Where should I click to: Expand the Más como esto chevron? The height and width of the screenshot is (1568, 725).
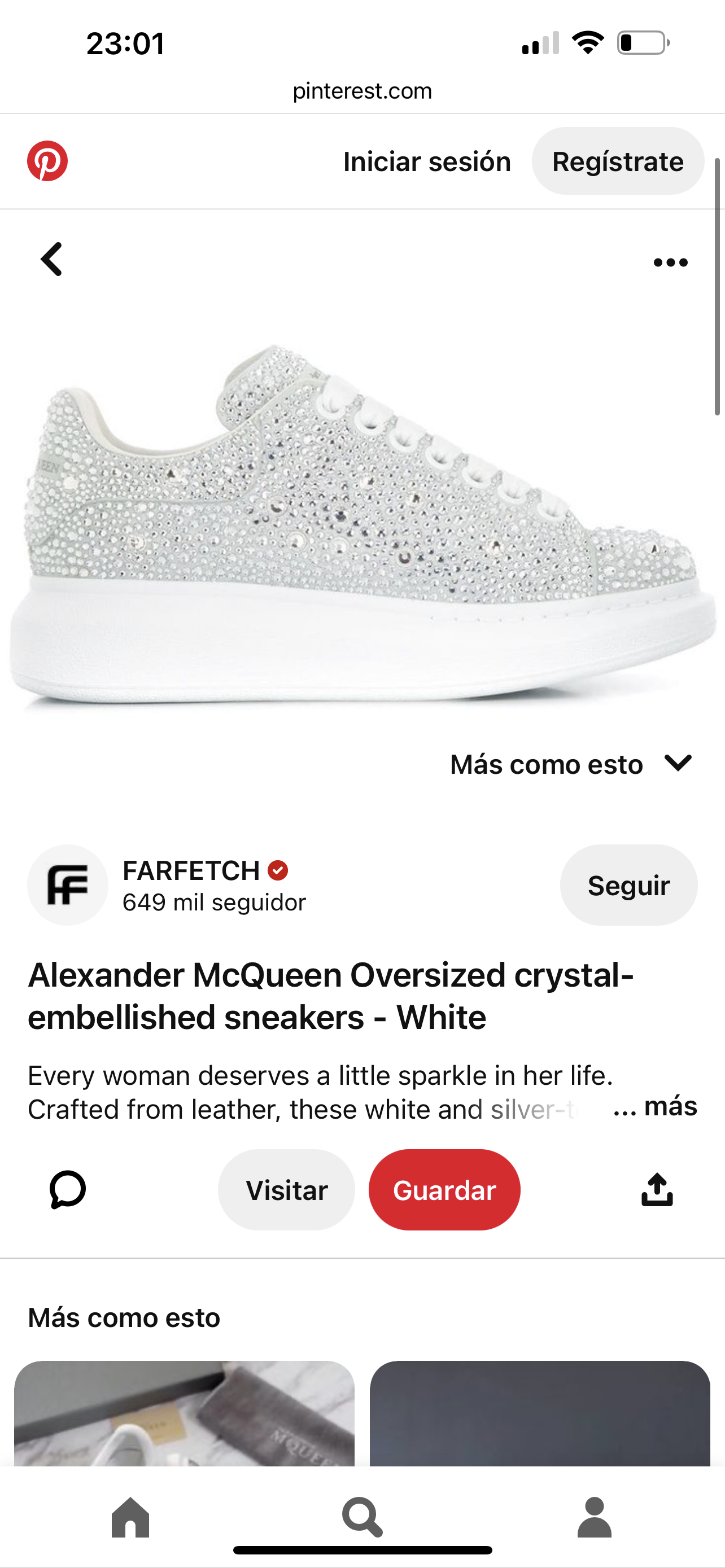(678, 763)
